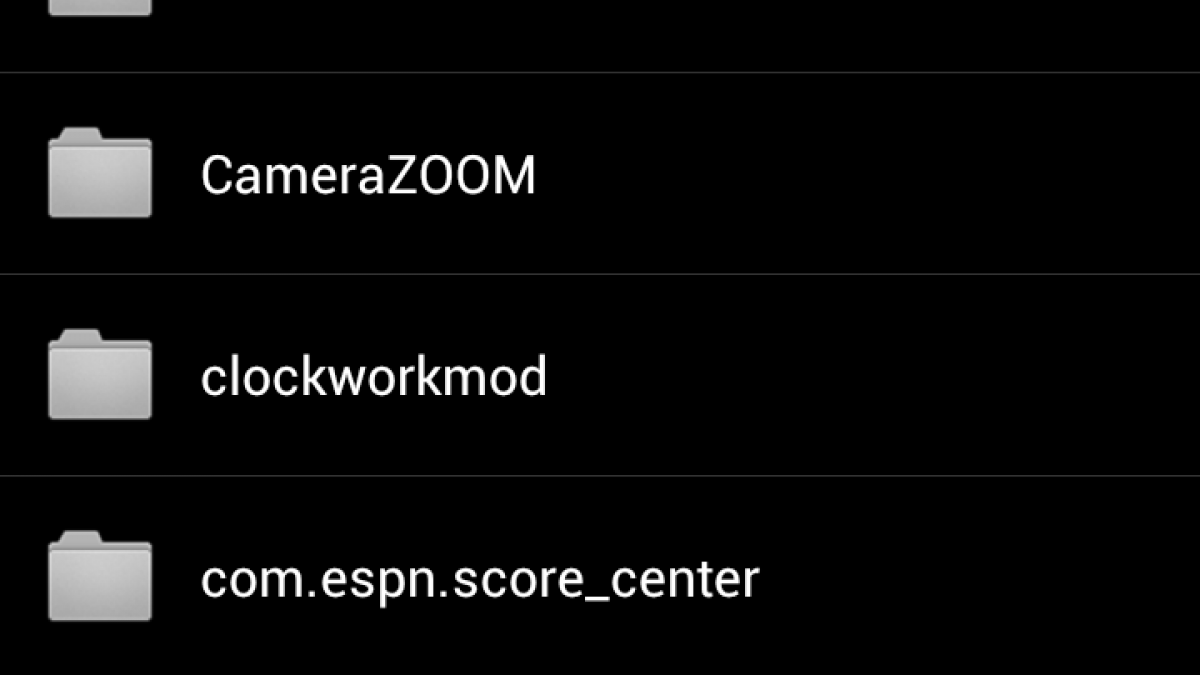Select the com.espn.score_center folder

coord(479,579)
